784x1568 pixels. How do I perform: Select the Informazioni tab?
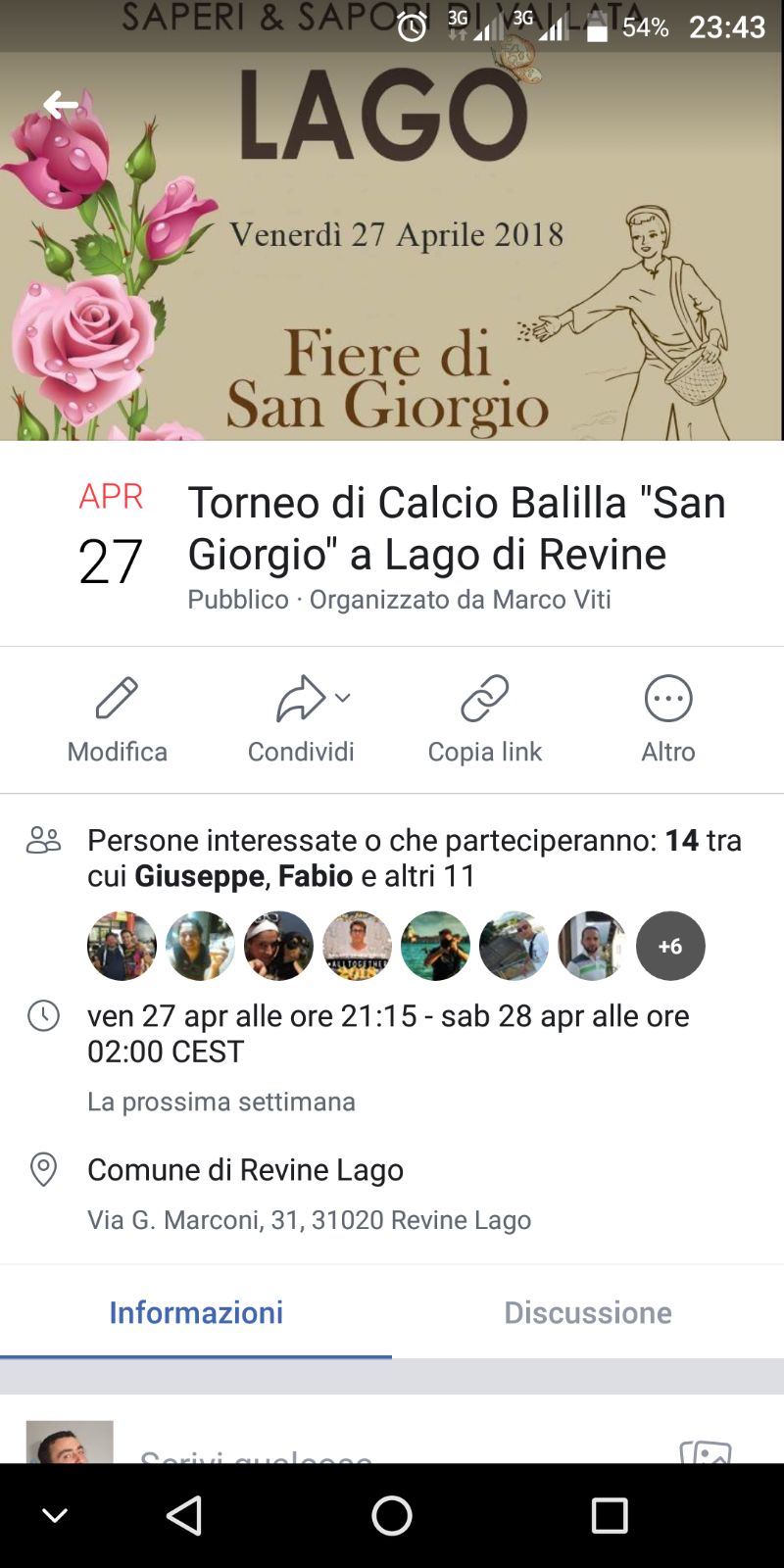[196, 1312]
